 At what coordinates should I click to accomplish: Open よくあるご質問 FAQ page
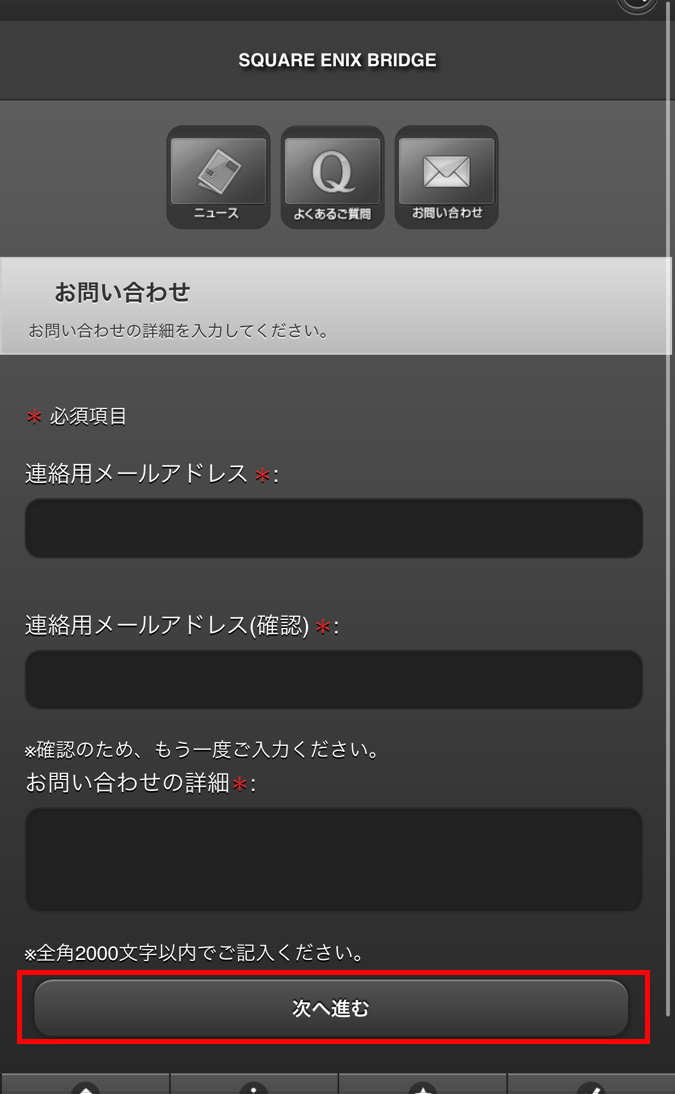[x=332, y=177]
